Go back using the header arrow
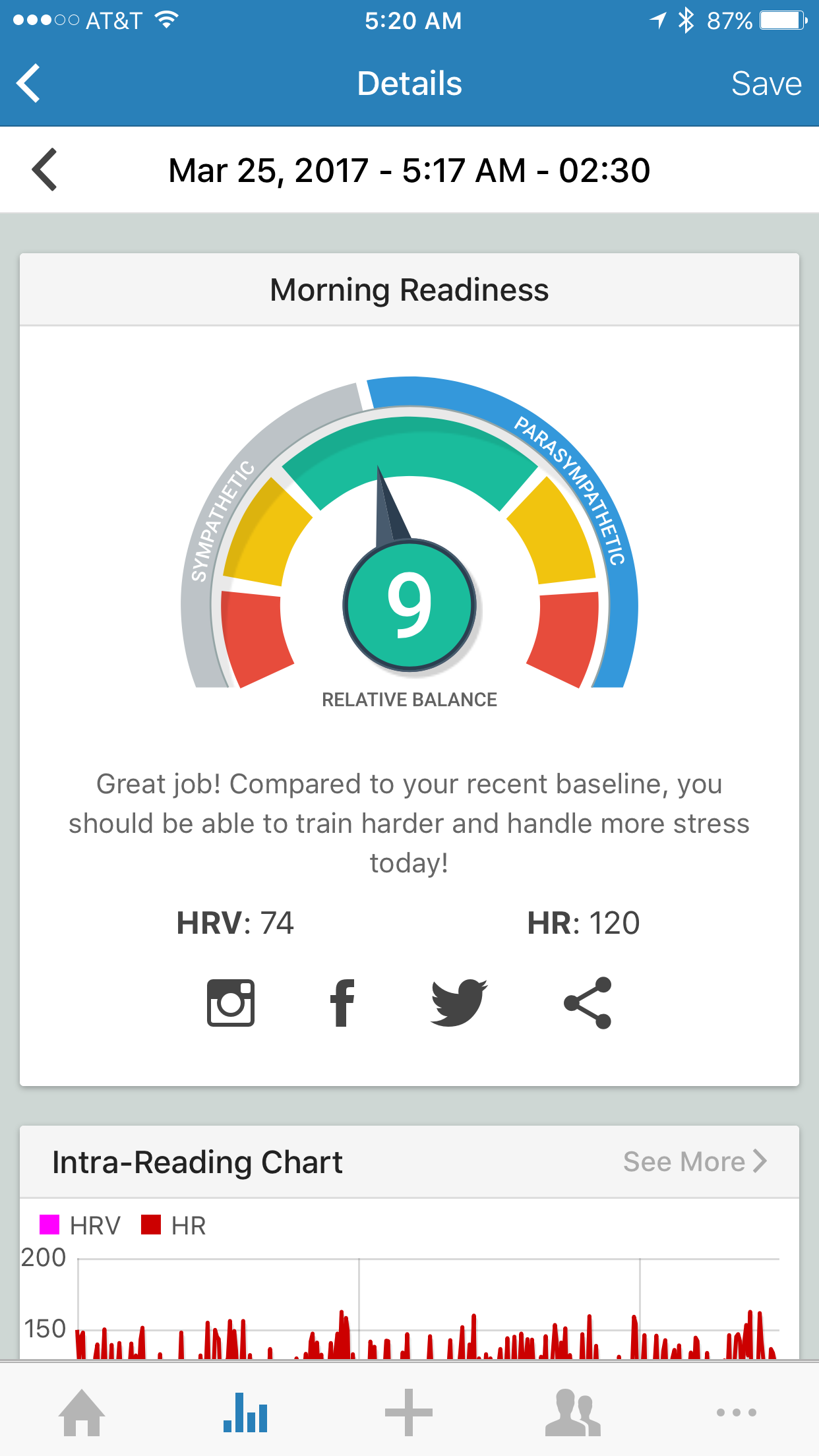Screen dimensions: 819x1456 click(x=29, y=84)
